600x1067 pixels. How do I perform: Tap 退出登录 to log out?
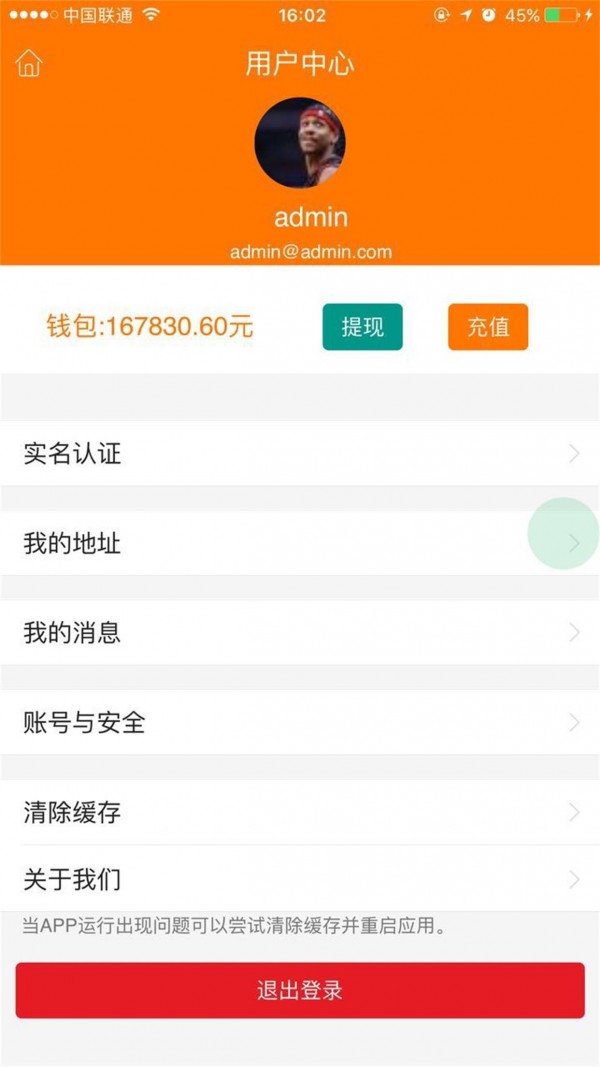(300, 991)
